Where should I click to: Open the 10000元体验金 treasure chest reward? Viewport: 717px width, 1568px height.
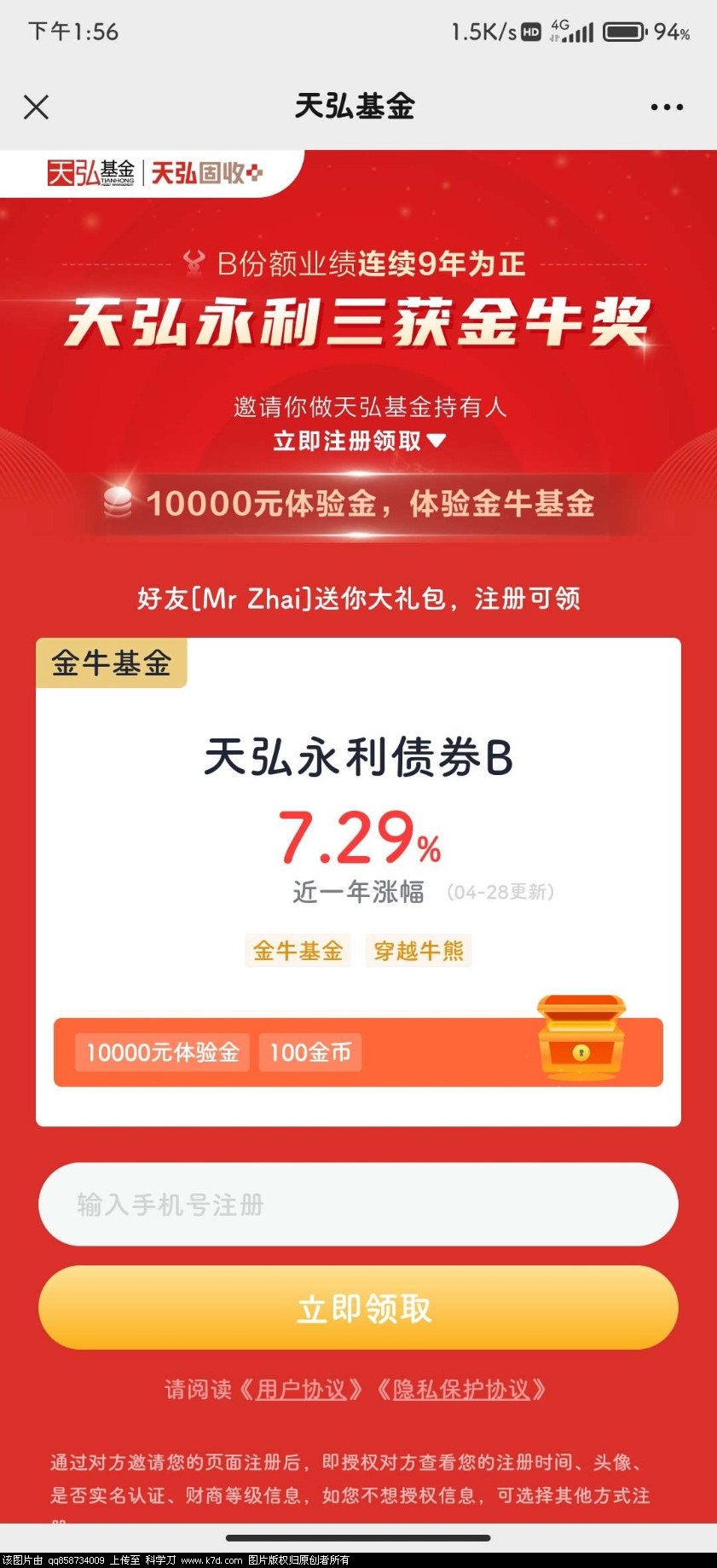[581, 1039]
